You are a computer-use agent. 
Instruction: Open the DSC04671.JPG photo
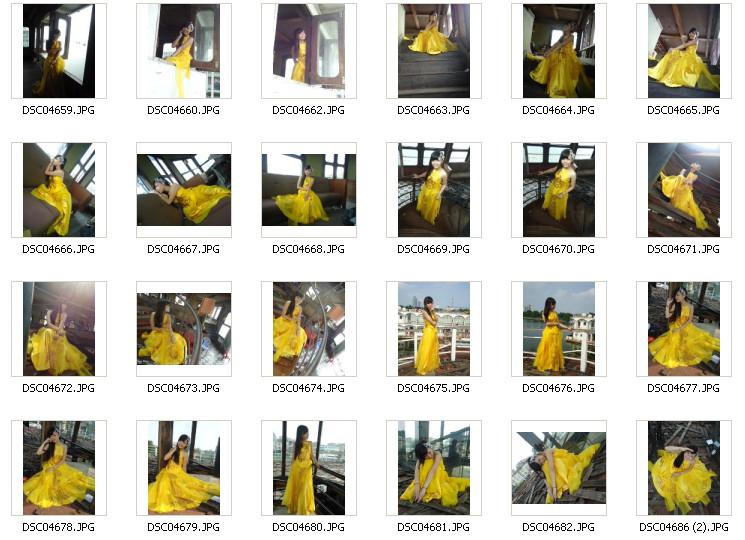pyautogui.click(x=683, y=190)
